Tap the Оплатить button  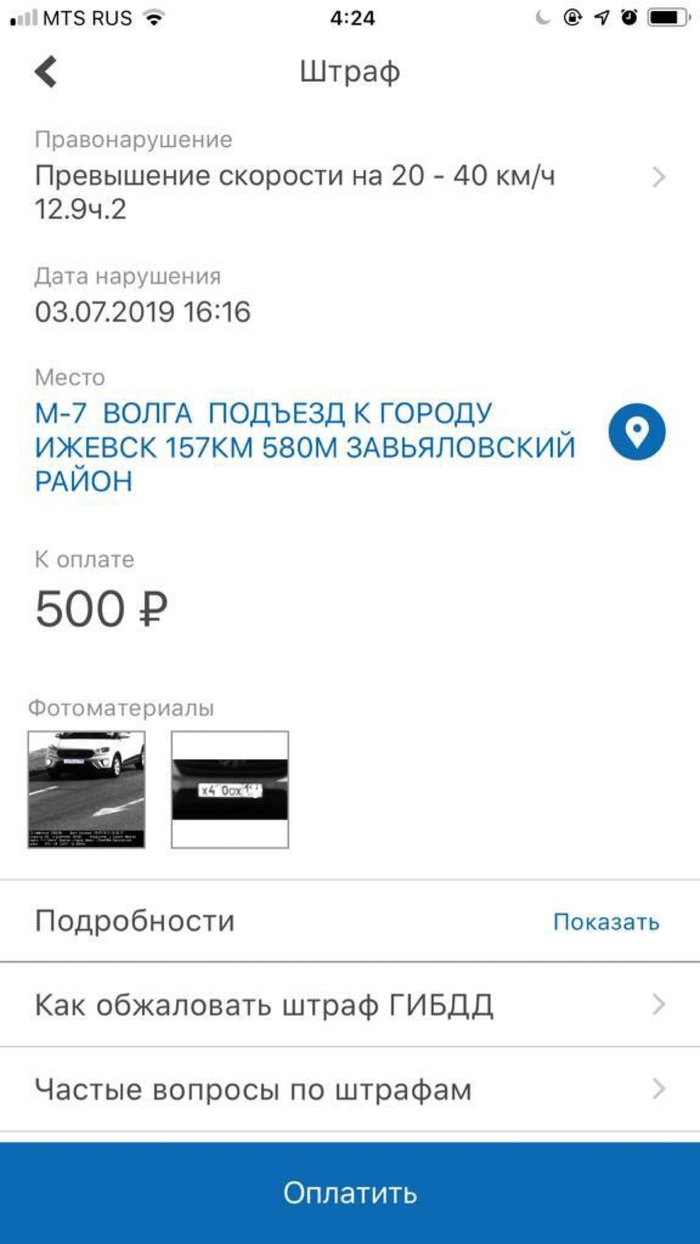(350, 1192)
